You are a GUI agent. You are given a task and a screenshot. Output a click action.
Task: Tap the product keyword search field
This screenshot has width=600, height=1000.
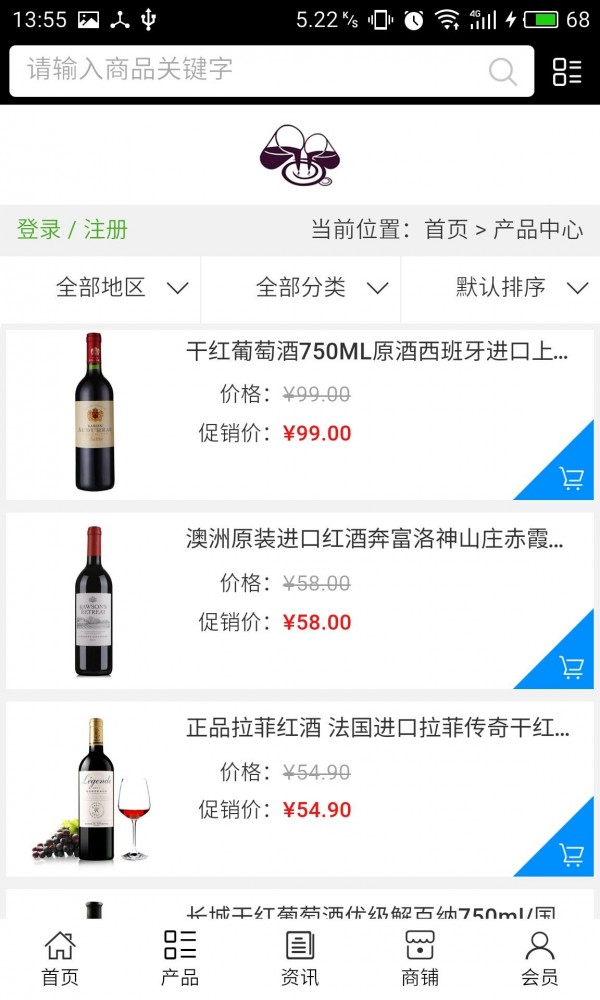pos(250,70)
